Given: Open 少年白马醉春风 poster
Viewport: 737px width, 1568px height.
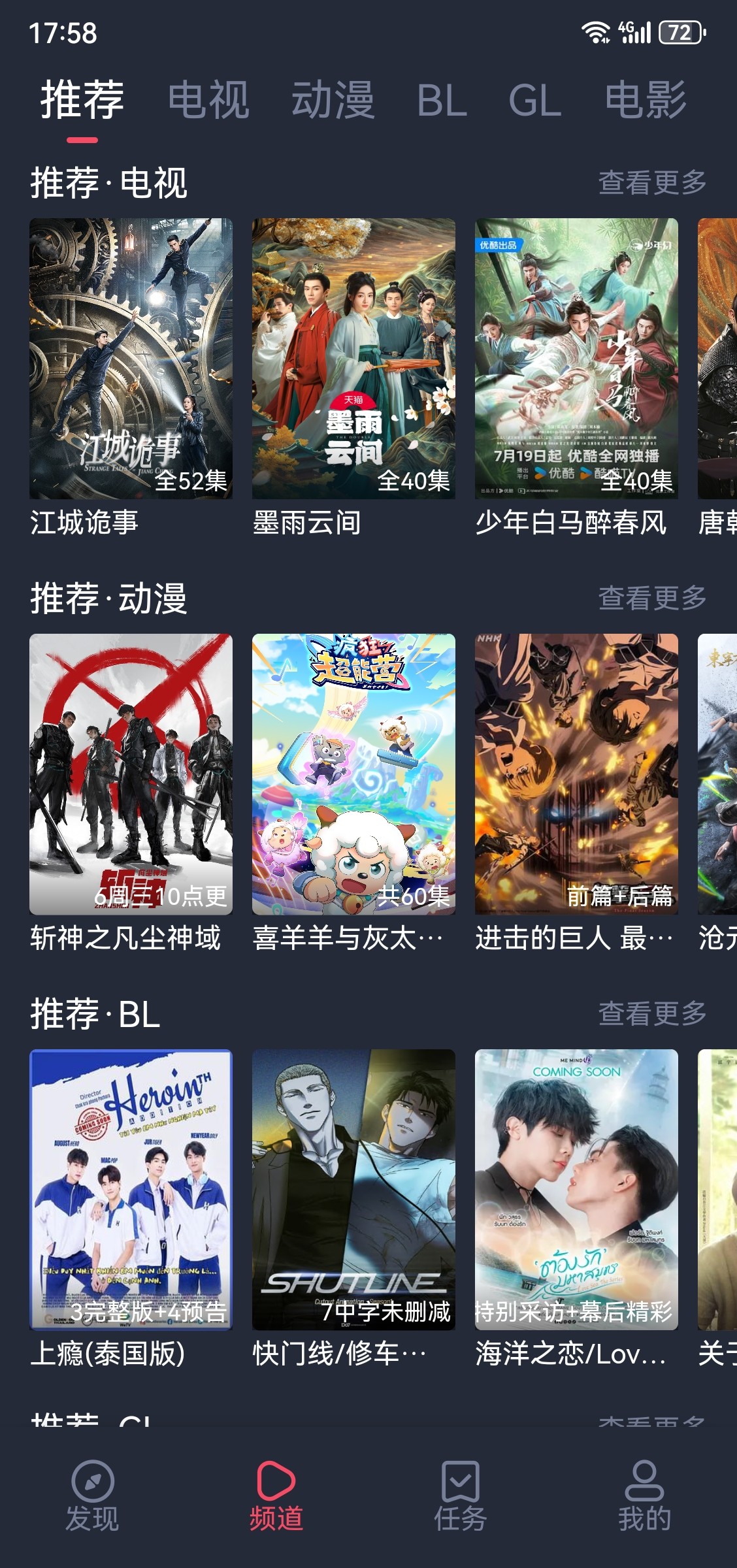Looking at the screenshot, I should [576, 359].
